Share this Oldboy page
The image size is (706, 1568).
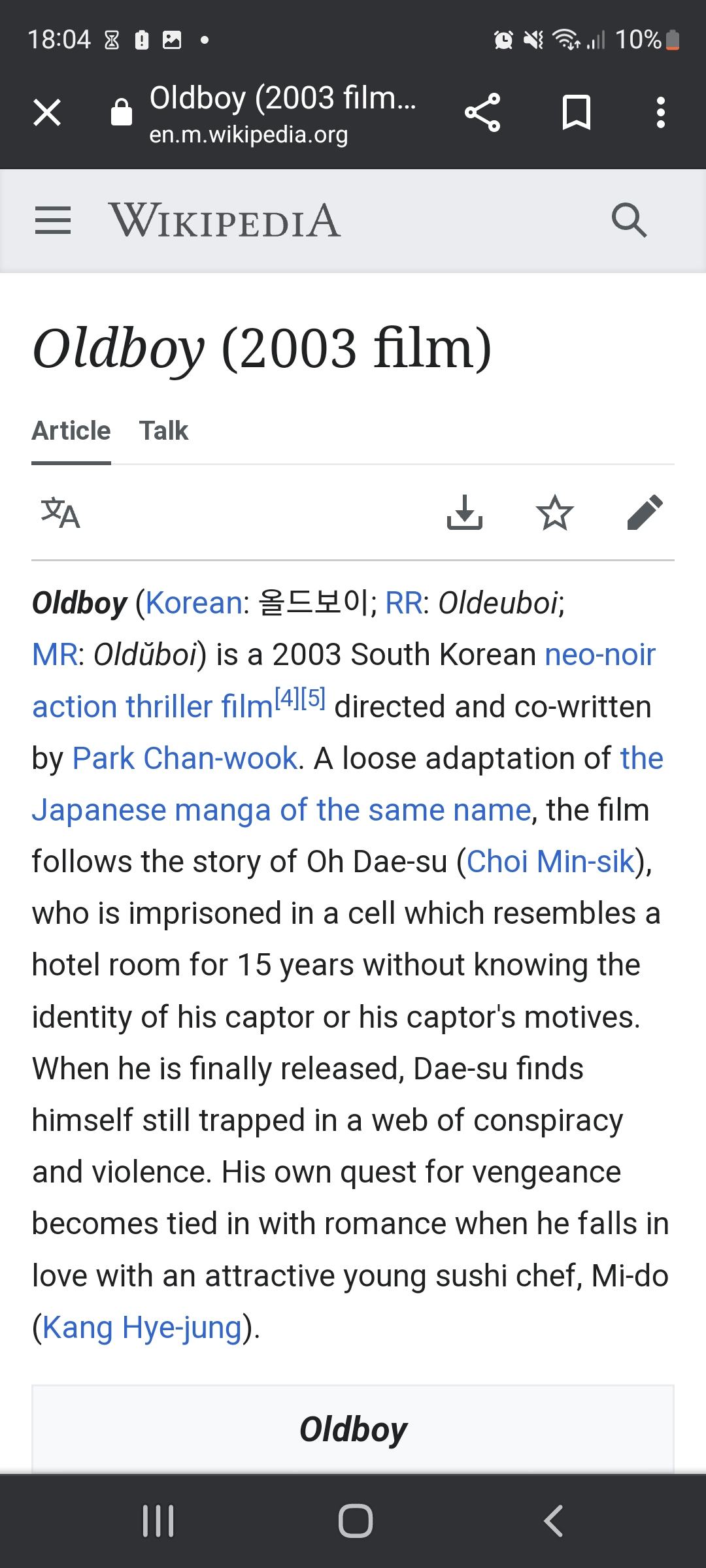[482, 112]
